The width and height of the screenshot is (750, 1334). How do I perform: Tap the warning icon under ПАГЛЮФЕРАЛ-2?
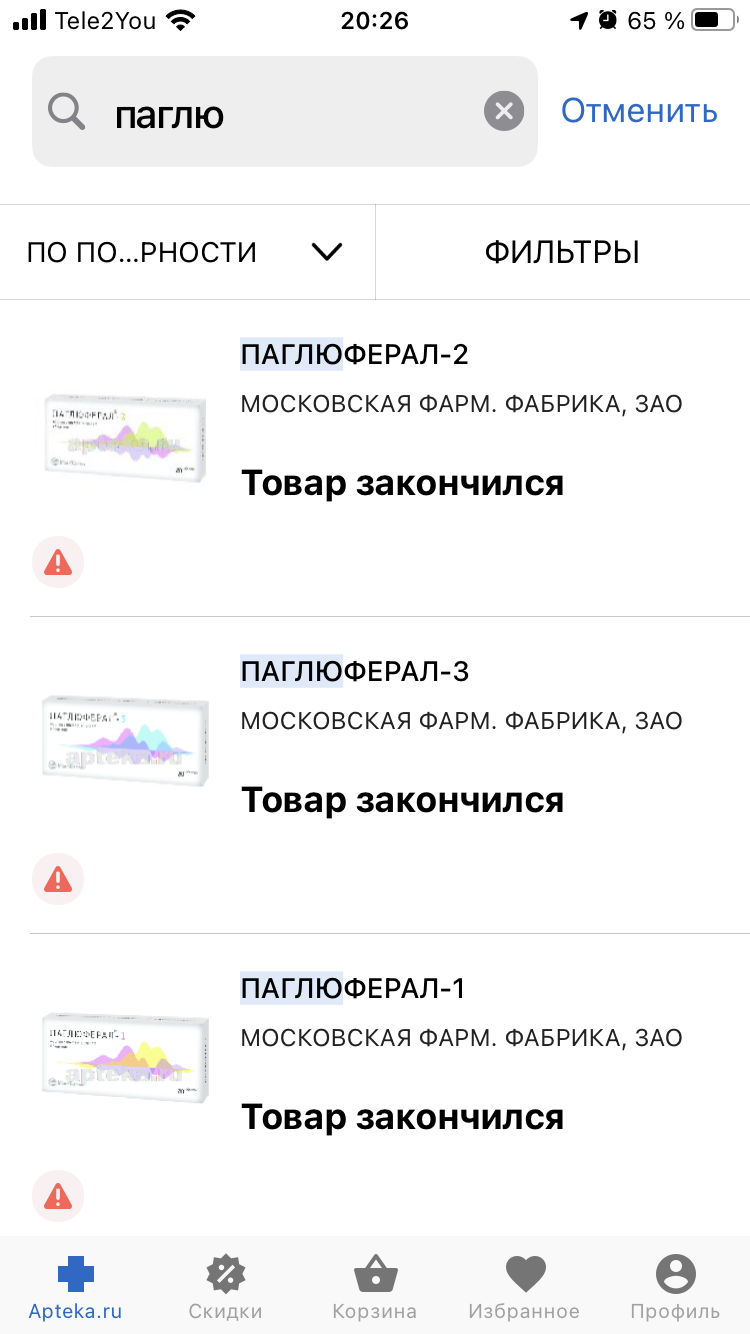point(58,563)
